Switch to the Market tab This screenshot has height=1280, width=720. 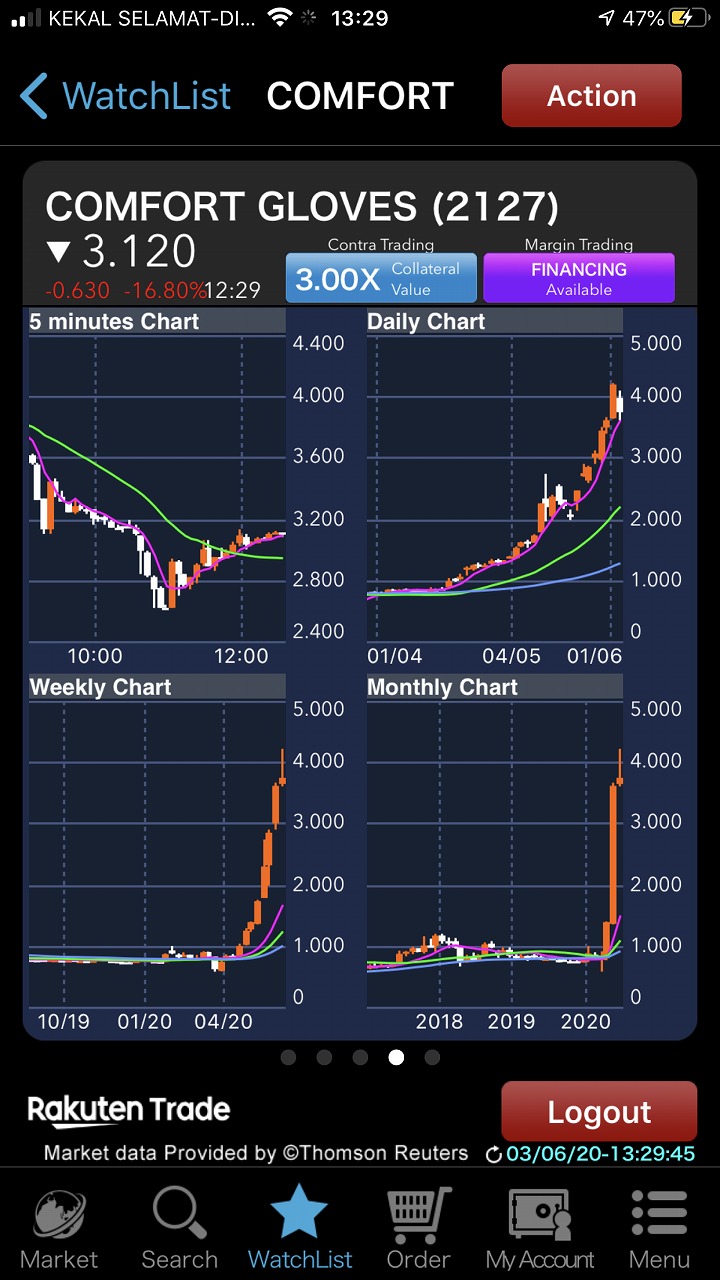[x=59, y=1229]
